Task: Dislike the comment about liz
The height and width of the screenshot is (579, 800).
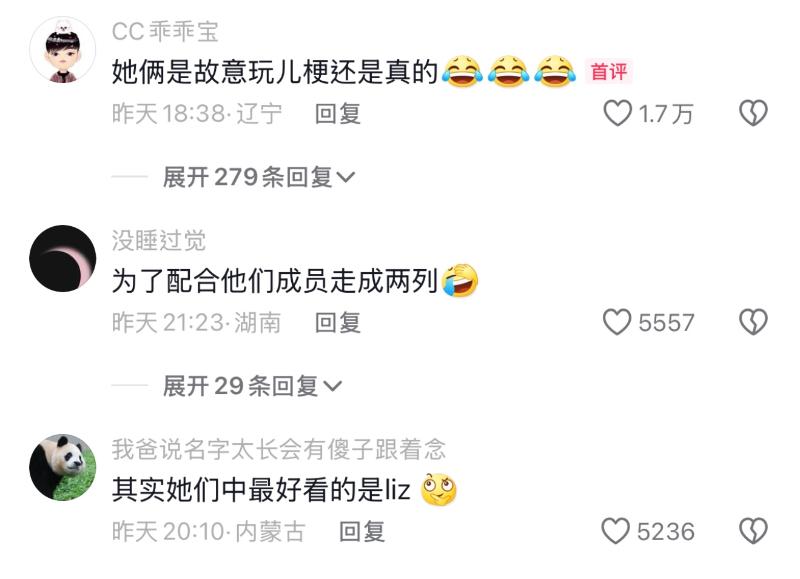Action: point(753,530)
